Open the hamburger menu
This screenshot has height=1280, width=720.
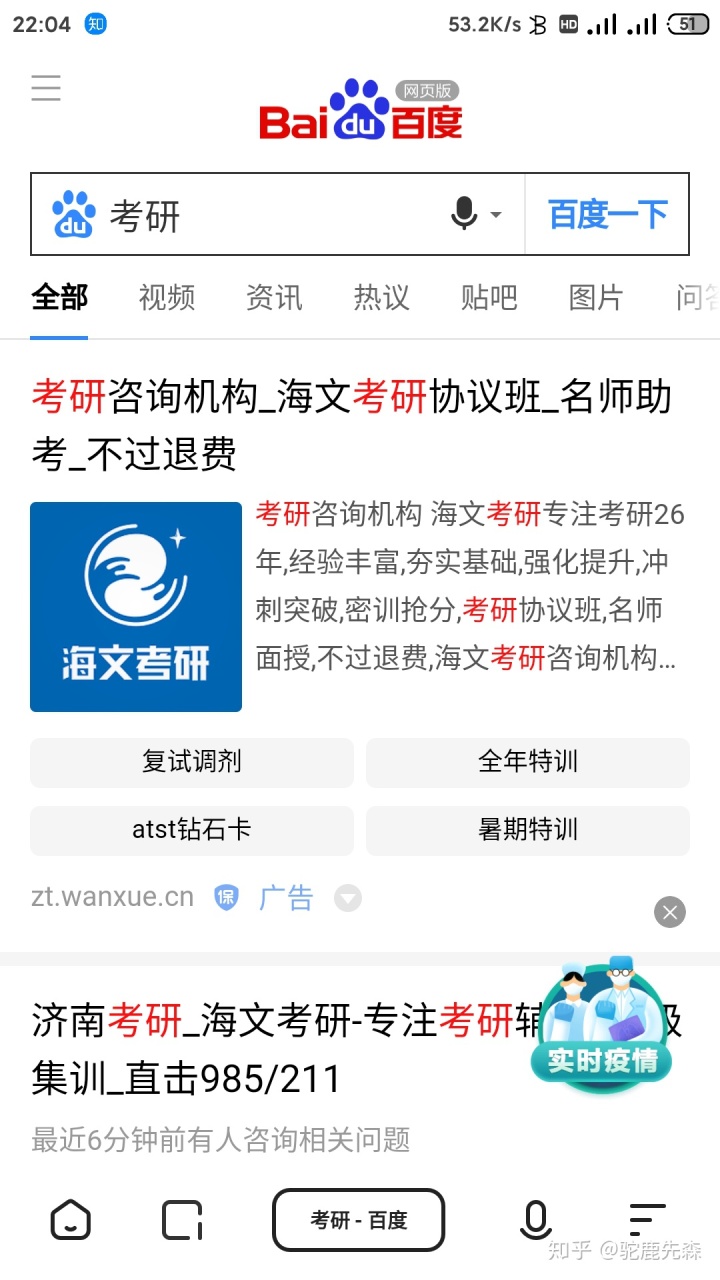pyautogui.click(x=46, y=88)
